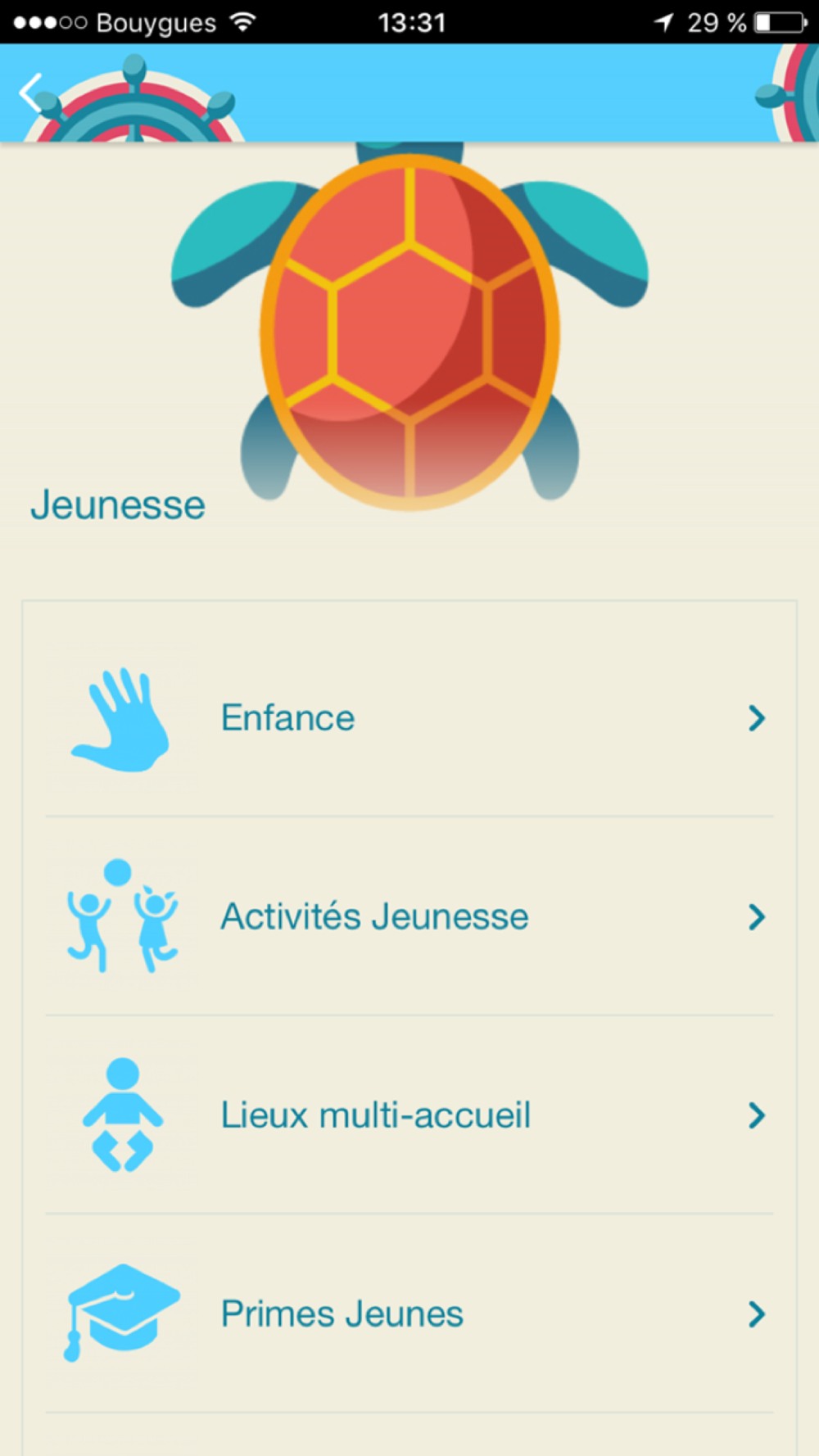Viewport: 819px width, 1456px height.
Task: Open the Enfance section
Action: click(409, 718)
